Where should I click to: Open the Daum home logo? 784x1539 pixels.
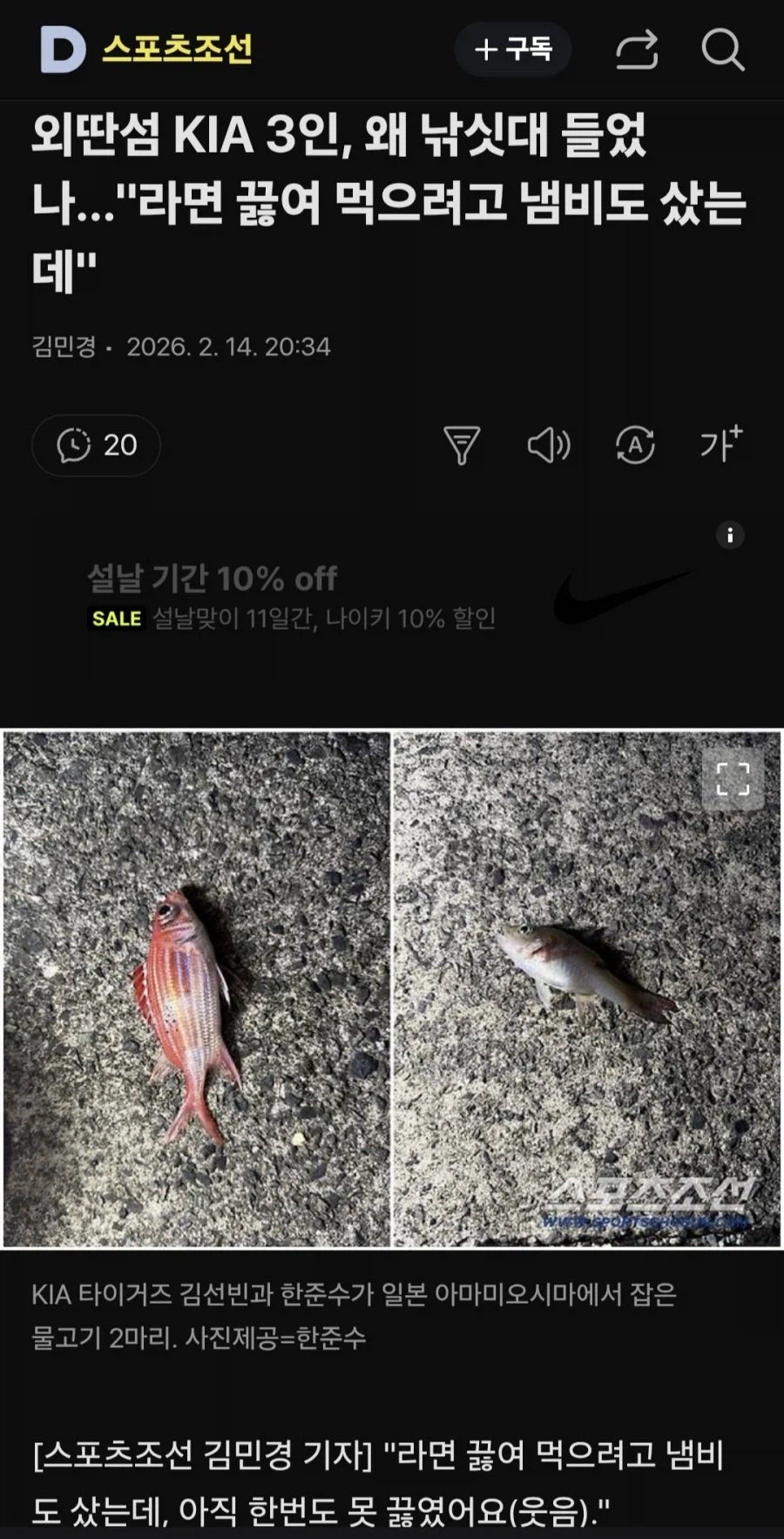63,49
